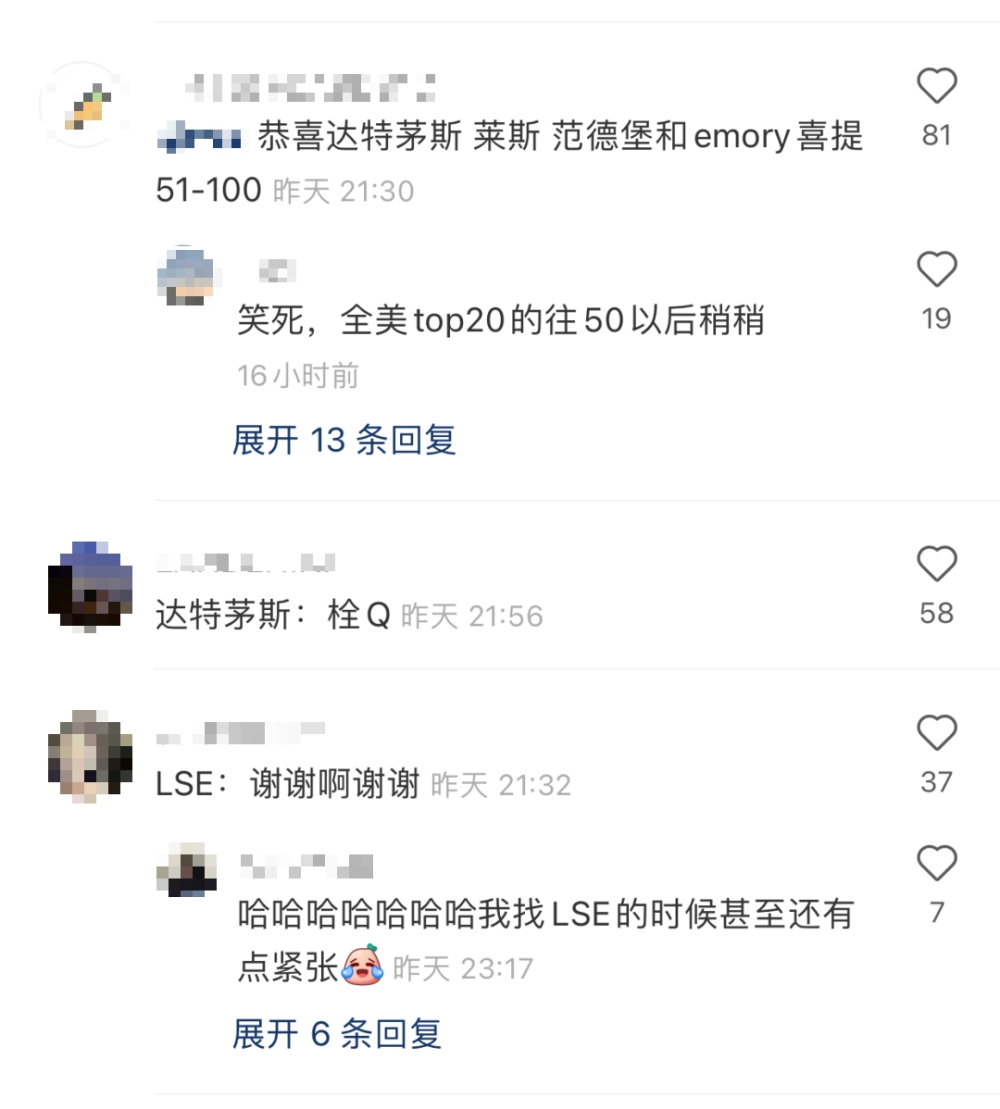Like the reply 笑死，全美top20的往50以后稍稍

point(936,270)
